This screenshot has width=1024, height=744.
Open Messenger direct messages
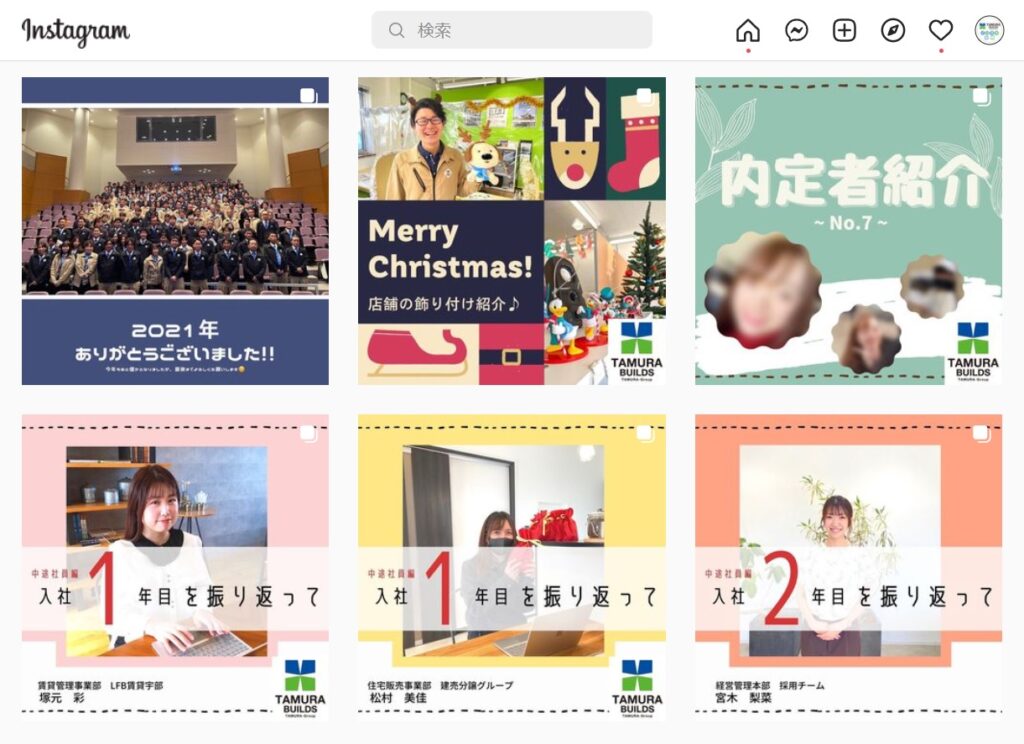796,30
